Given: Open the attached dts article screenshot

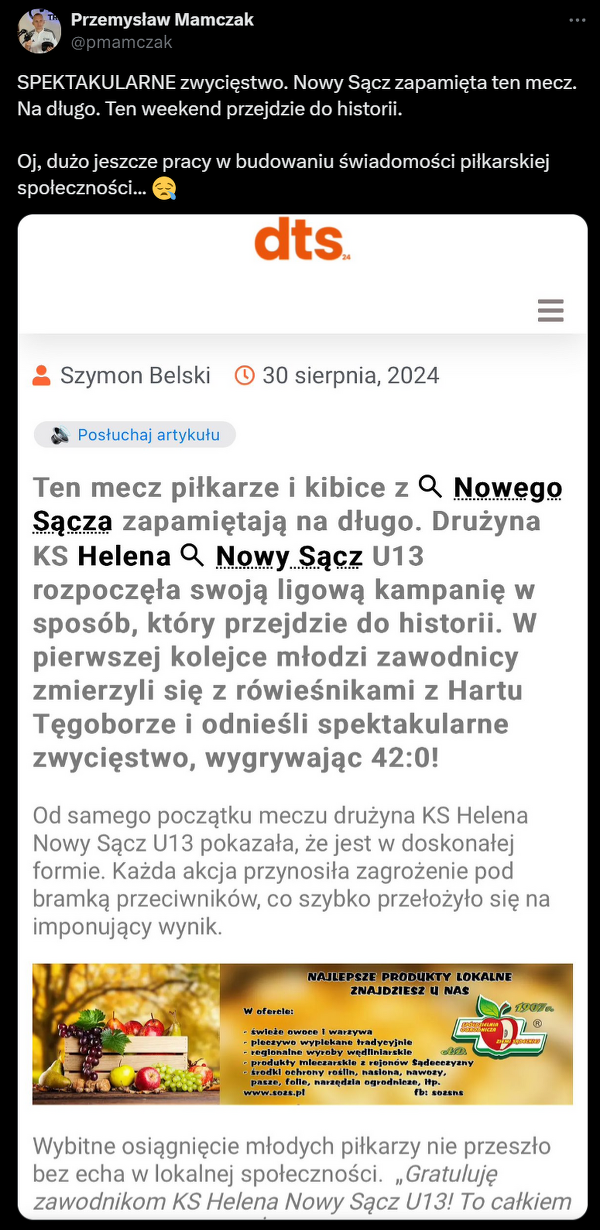Looking at the screenshot, I should [x=302, y=715].
